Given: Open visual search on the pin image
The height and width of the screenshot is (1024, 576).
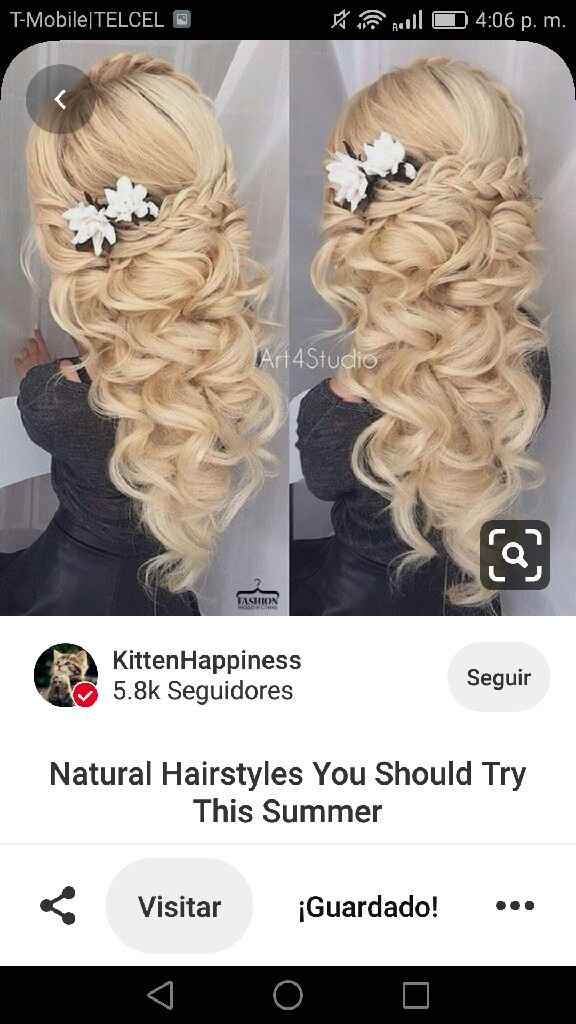Looking at the screenshot, I should coord(515,555).
